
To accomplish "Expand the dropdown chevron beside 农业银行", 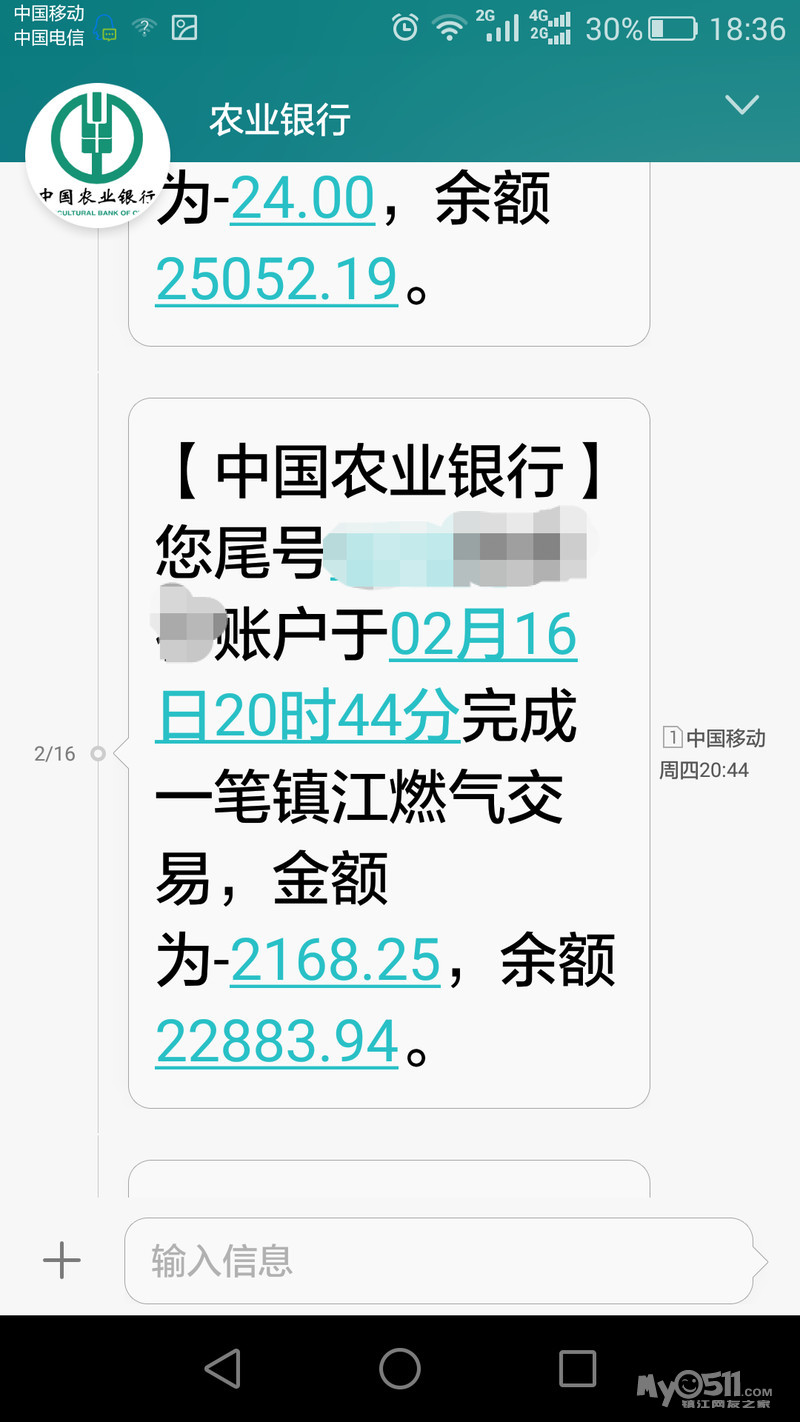I will [741, 104].
